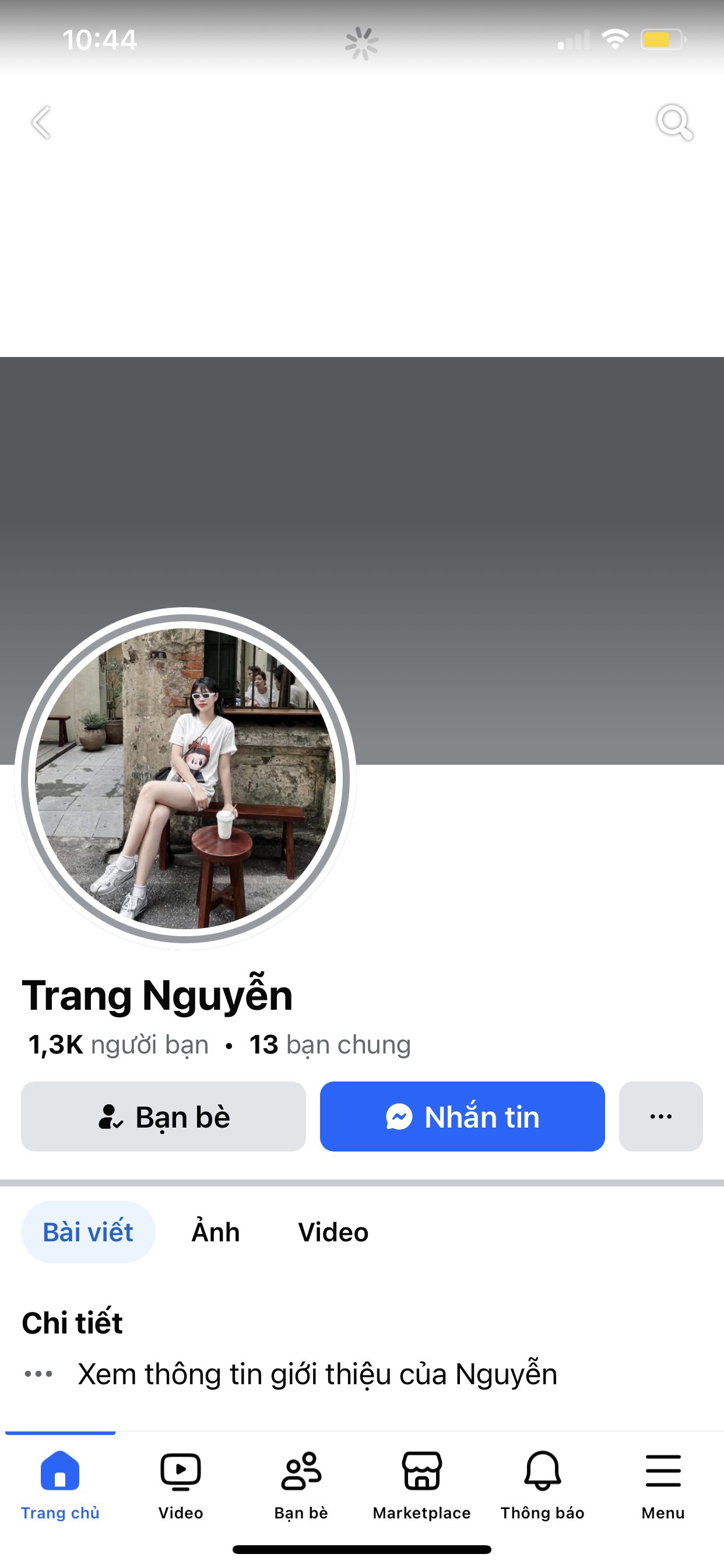Open Marketplace from the bottom bar
The image size is (724, 1568).
pyautogui.click(x=421, y=1484)
